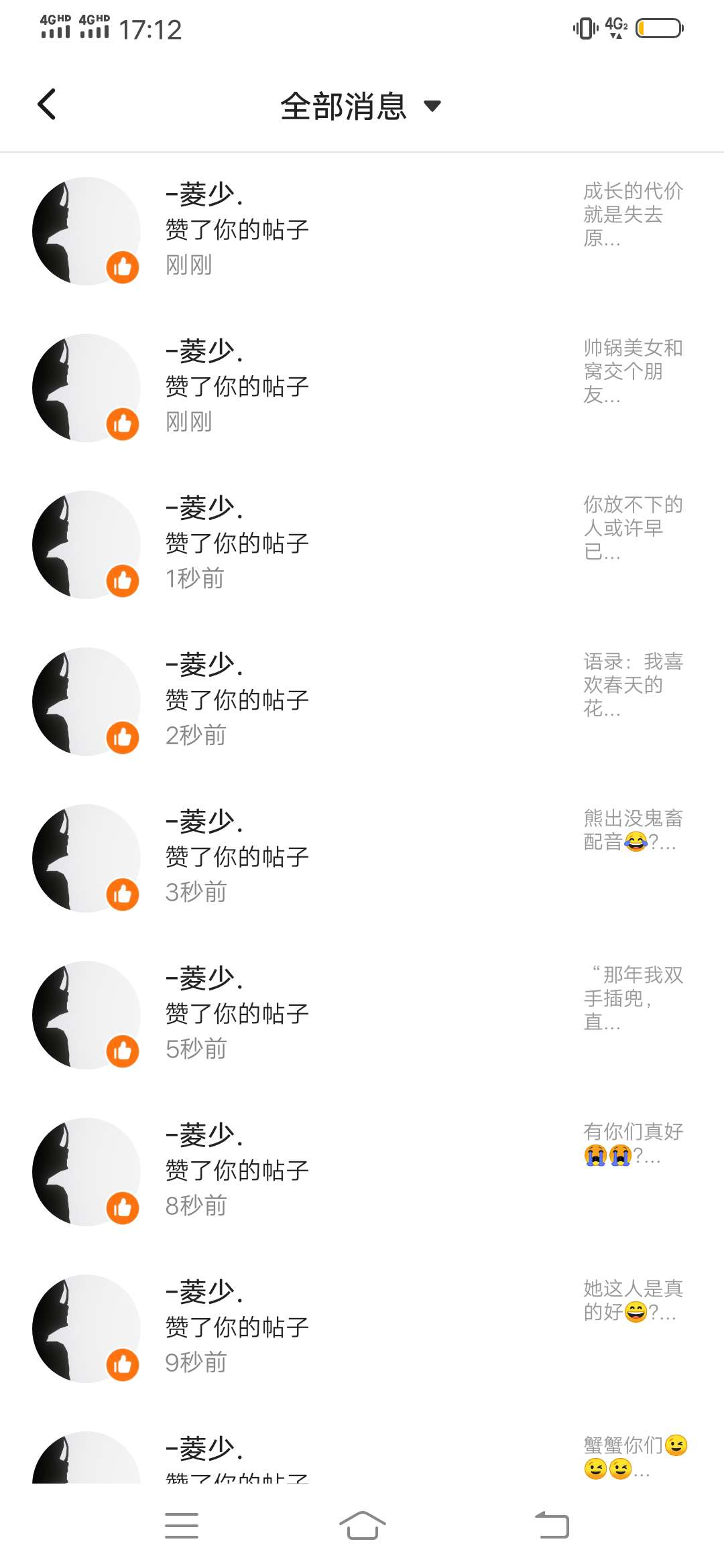Open the like notification from 1秒前

[x=362, y=544]
